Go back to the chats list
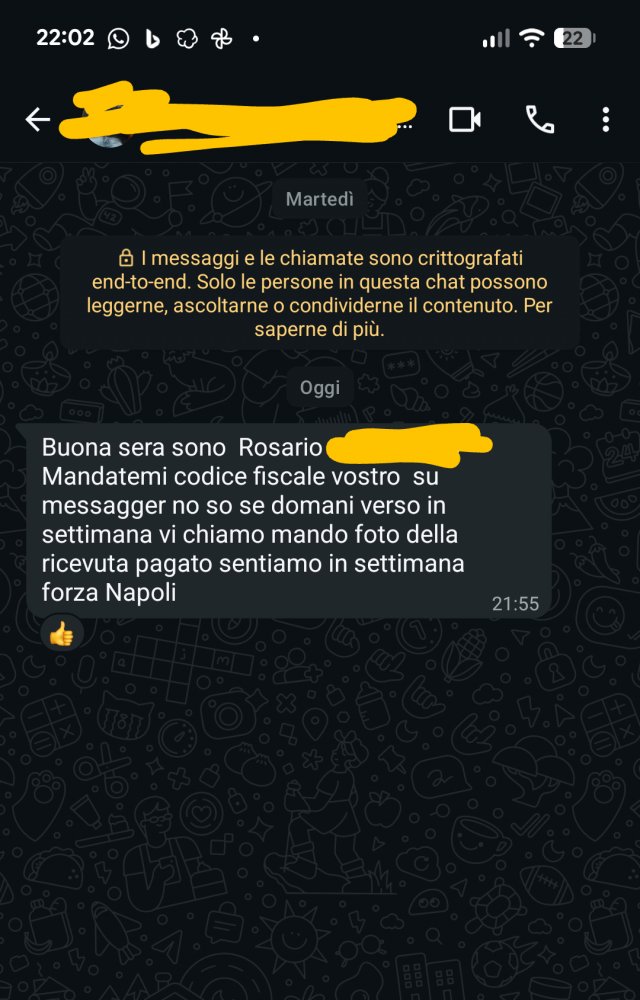This screenshot has height=1000, width=640. tap(38, 120)
